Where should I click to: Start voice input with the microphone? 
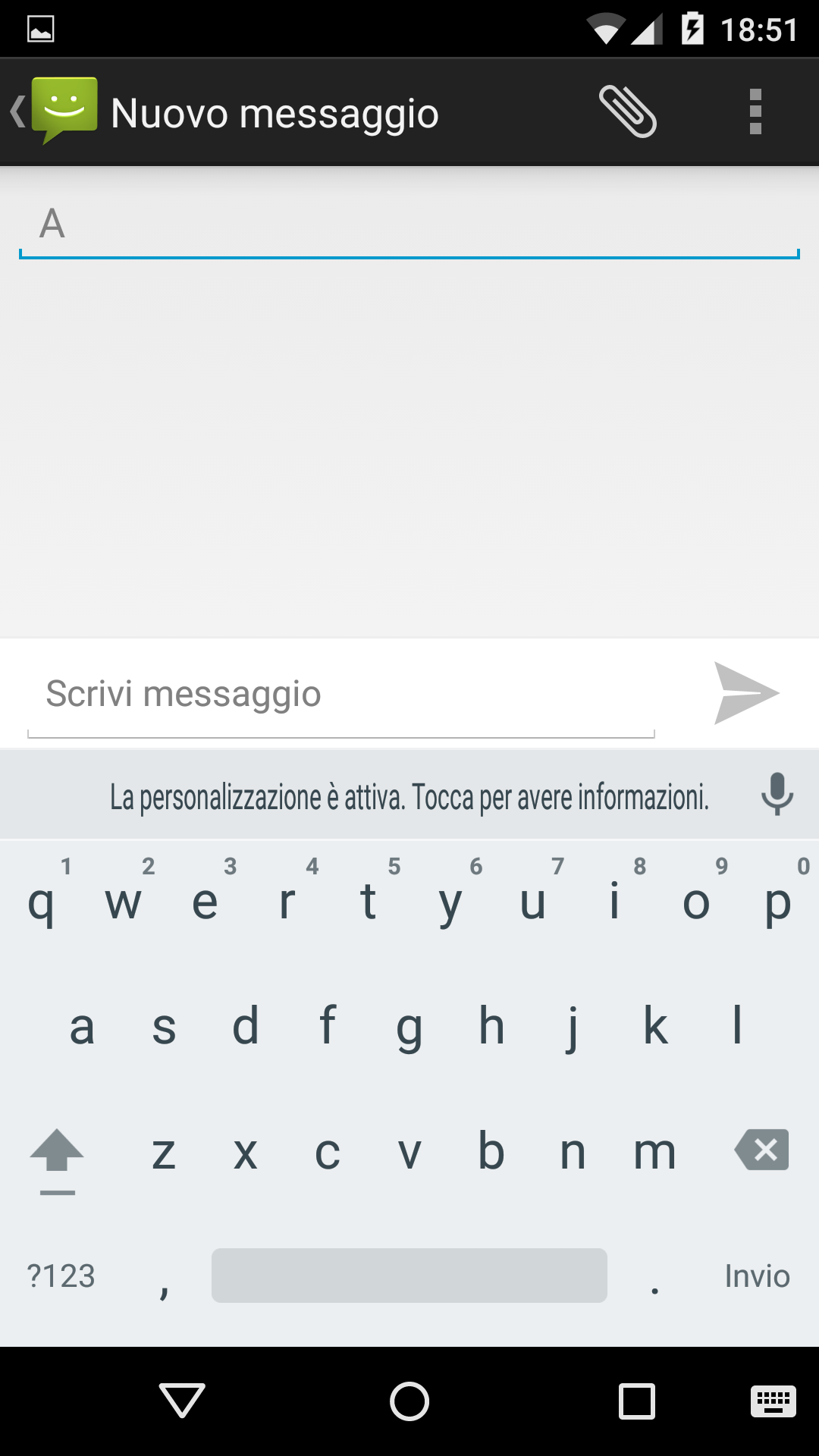pos(777,795)
